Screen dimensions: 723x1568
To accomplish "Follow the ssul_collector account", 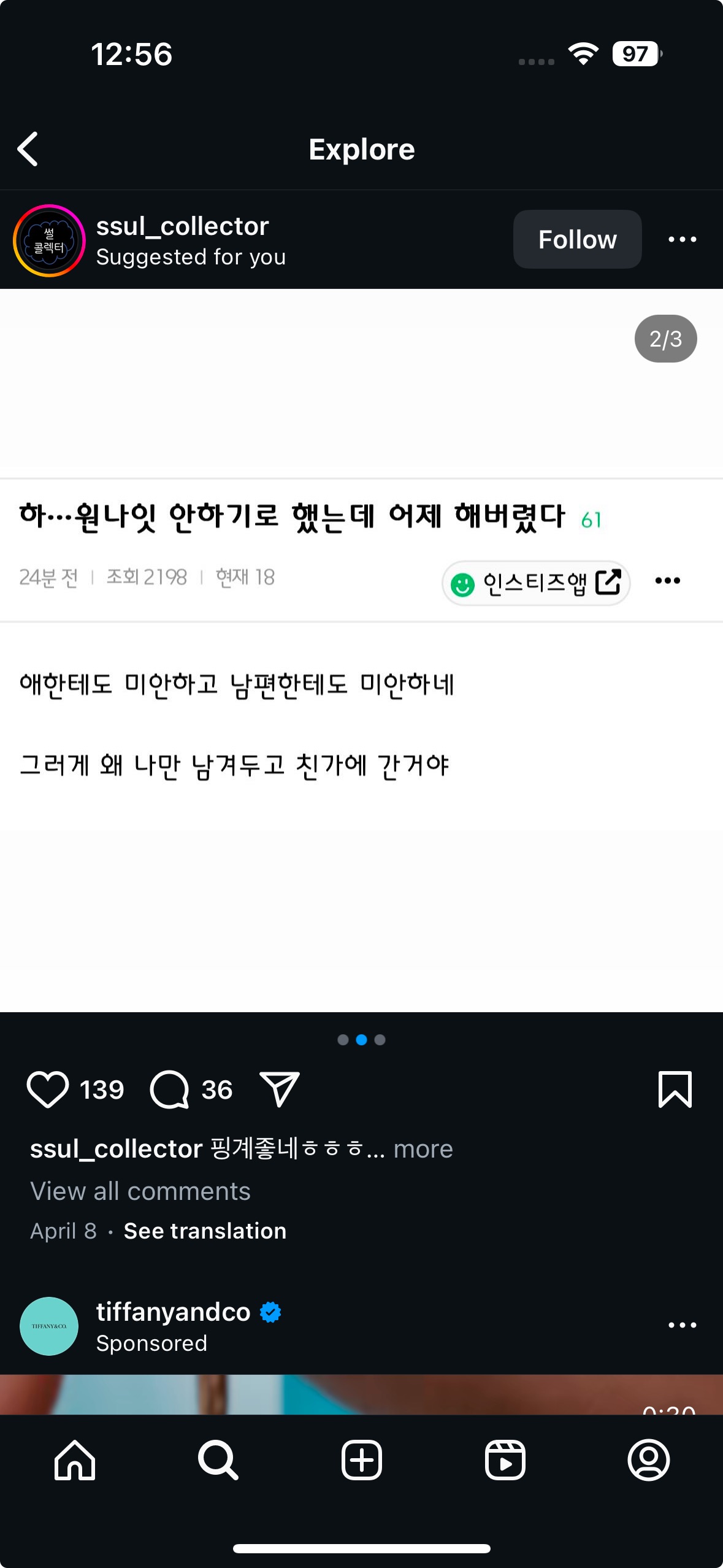I will pyautogui.click(x=576, y=239).
